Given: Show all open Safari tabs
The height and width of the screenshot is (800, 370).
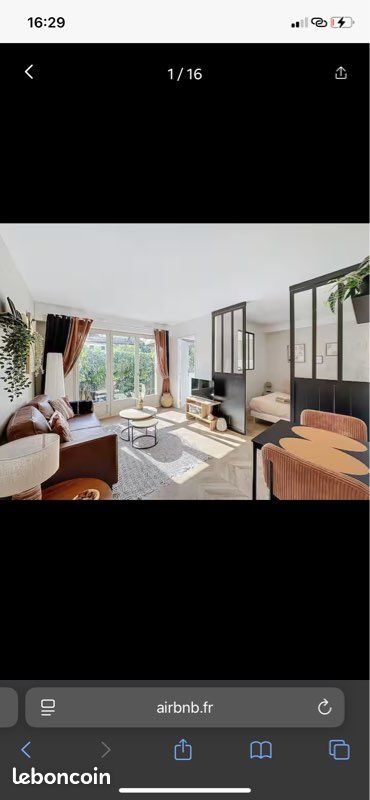Looking at the screenshot, I should 339,750.
